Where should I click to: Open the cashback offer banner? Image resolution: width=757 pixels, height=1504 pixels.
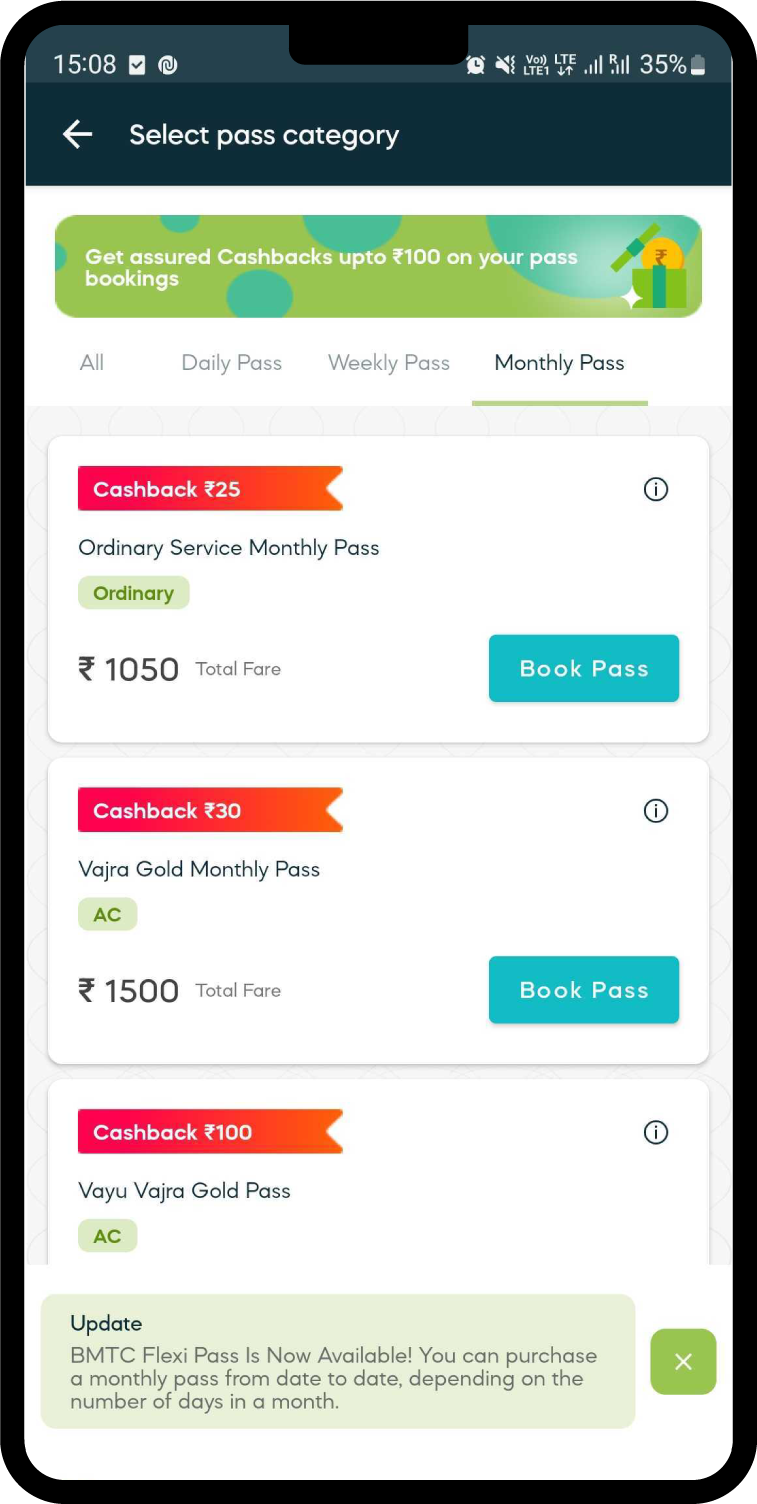pos(378,266)
